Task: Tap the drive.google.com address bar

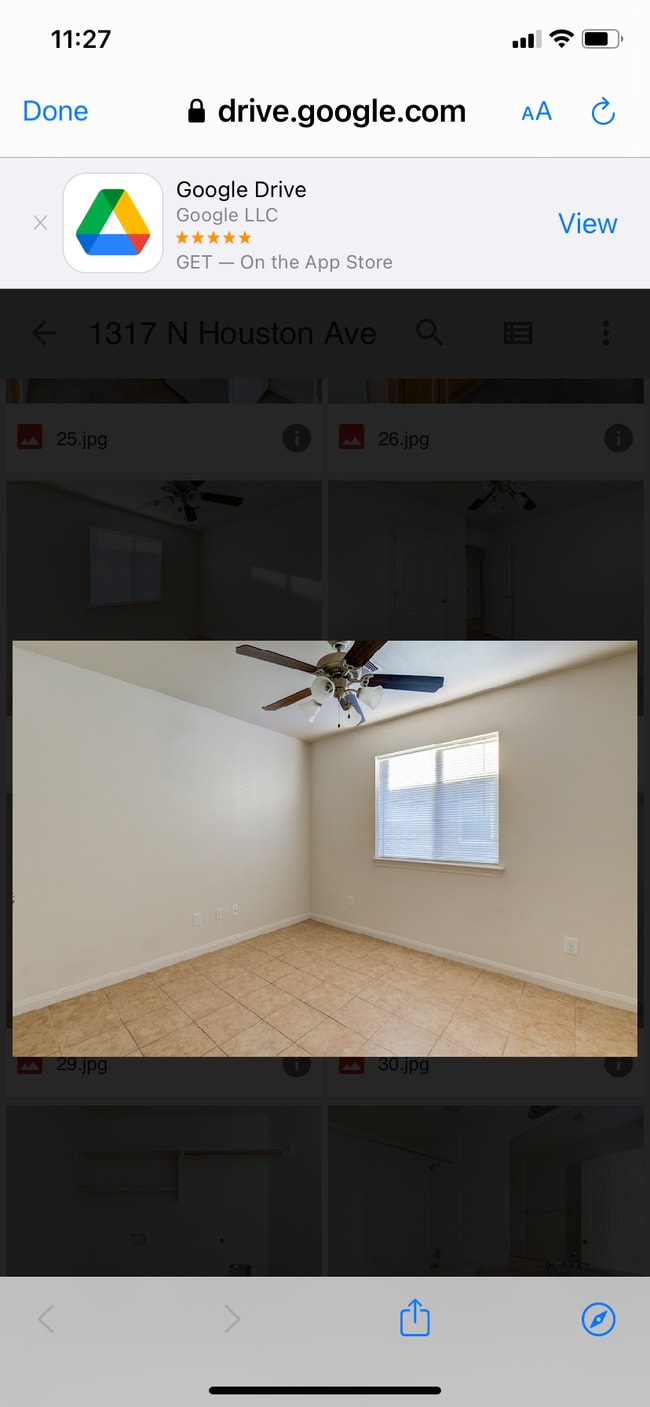Action: 327,112
